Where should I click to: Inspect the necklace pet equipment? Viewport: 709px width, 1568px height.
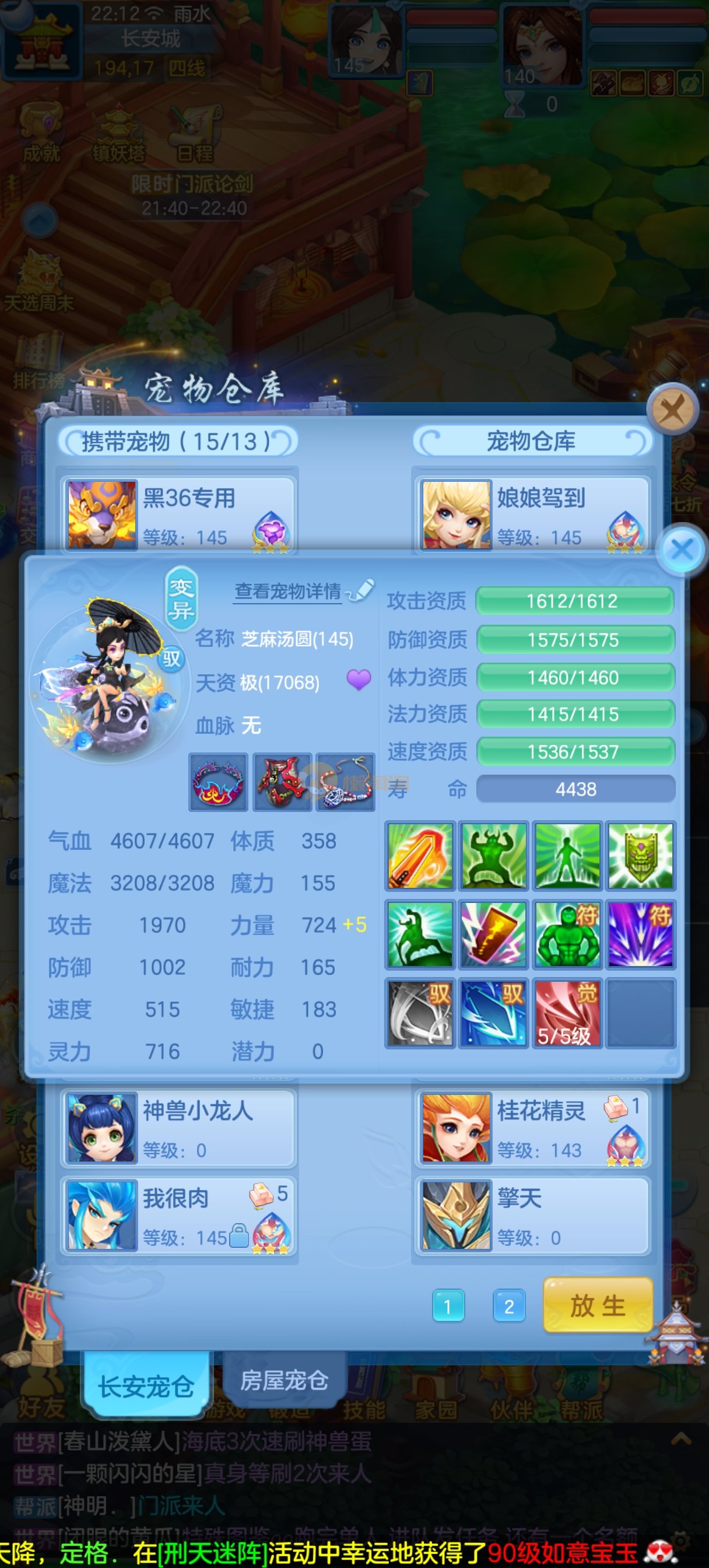(346, 782)
